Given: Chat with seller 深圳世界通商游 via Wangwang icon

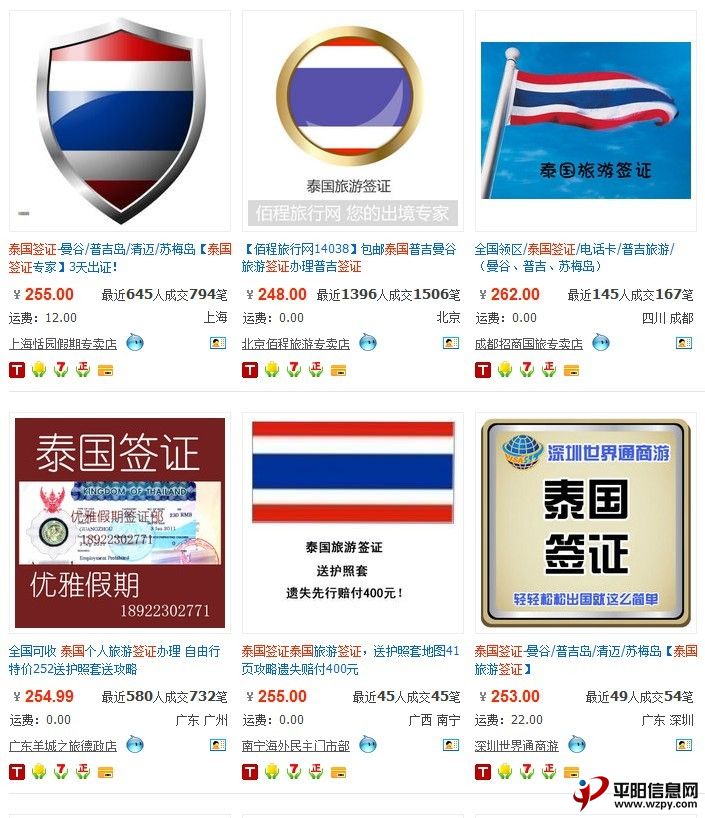Looking at the screenshot, I should click(x=577, y=745).
